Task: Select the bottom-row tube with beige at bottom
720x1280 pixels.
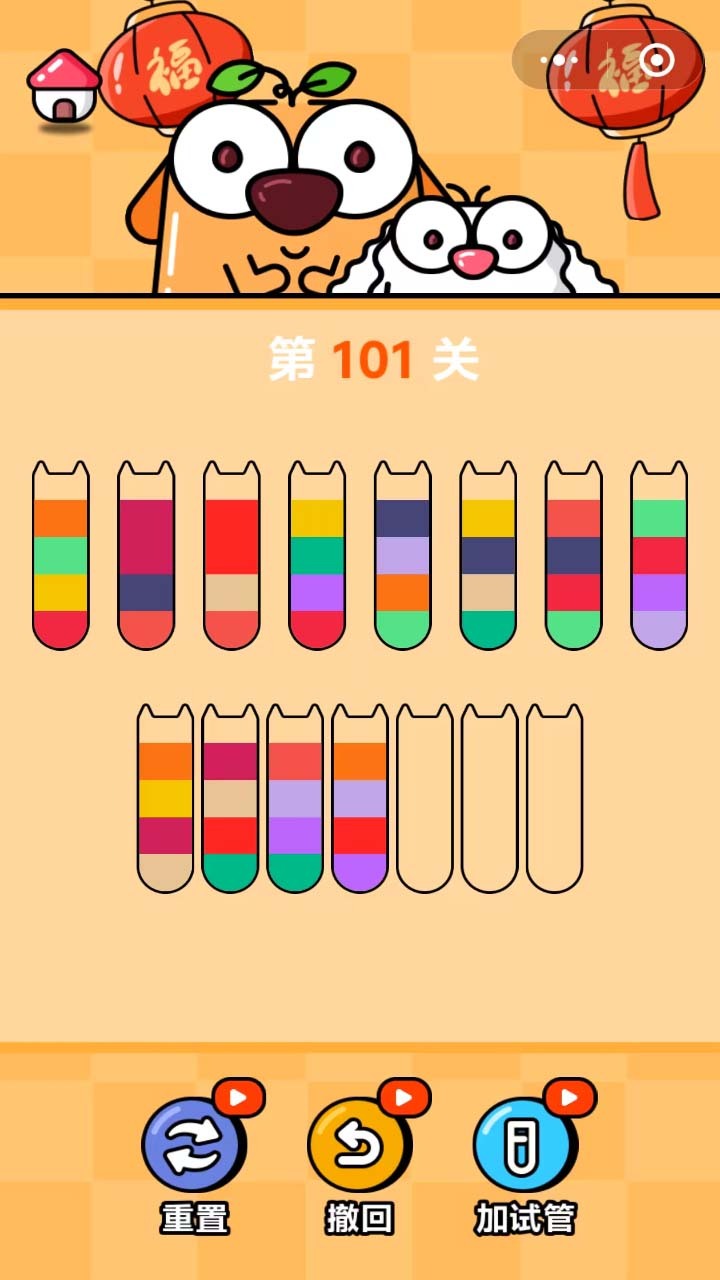Action: click(x=165, y=800)
